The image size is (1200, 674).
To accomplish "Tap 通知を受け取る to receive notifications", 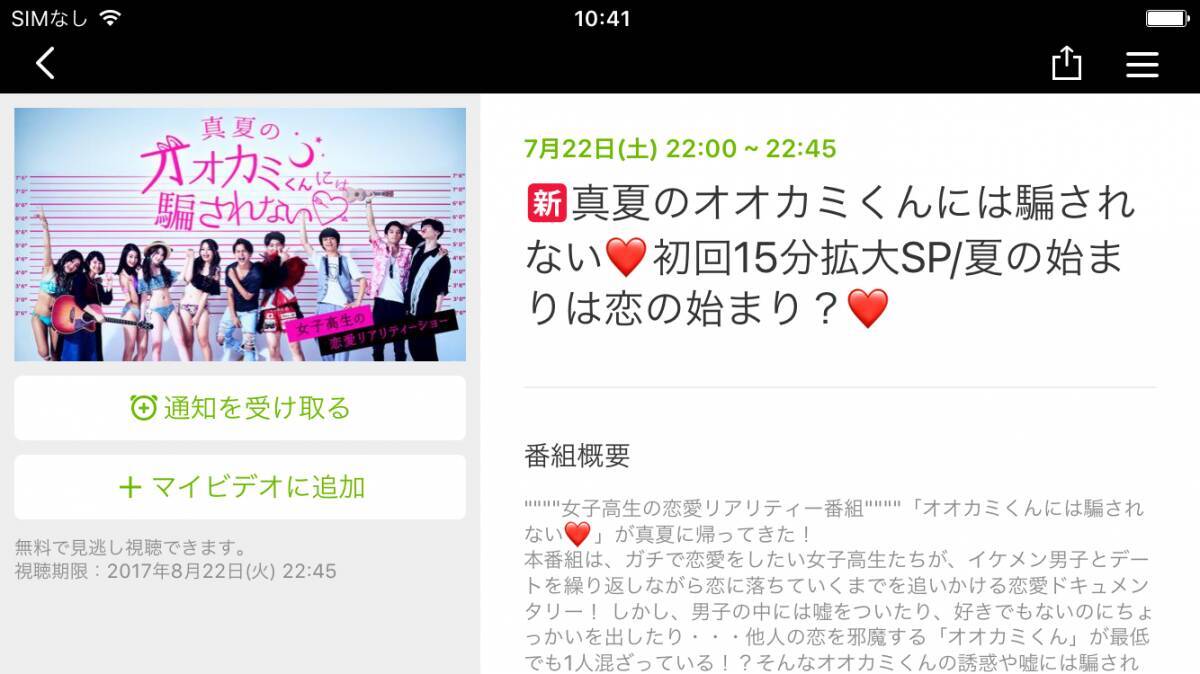I will pos(240,408).
